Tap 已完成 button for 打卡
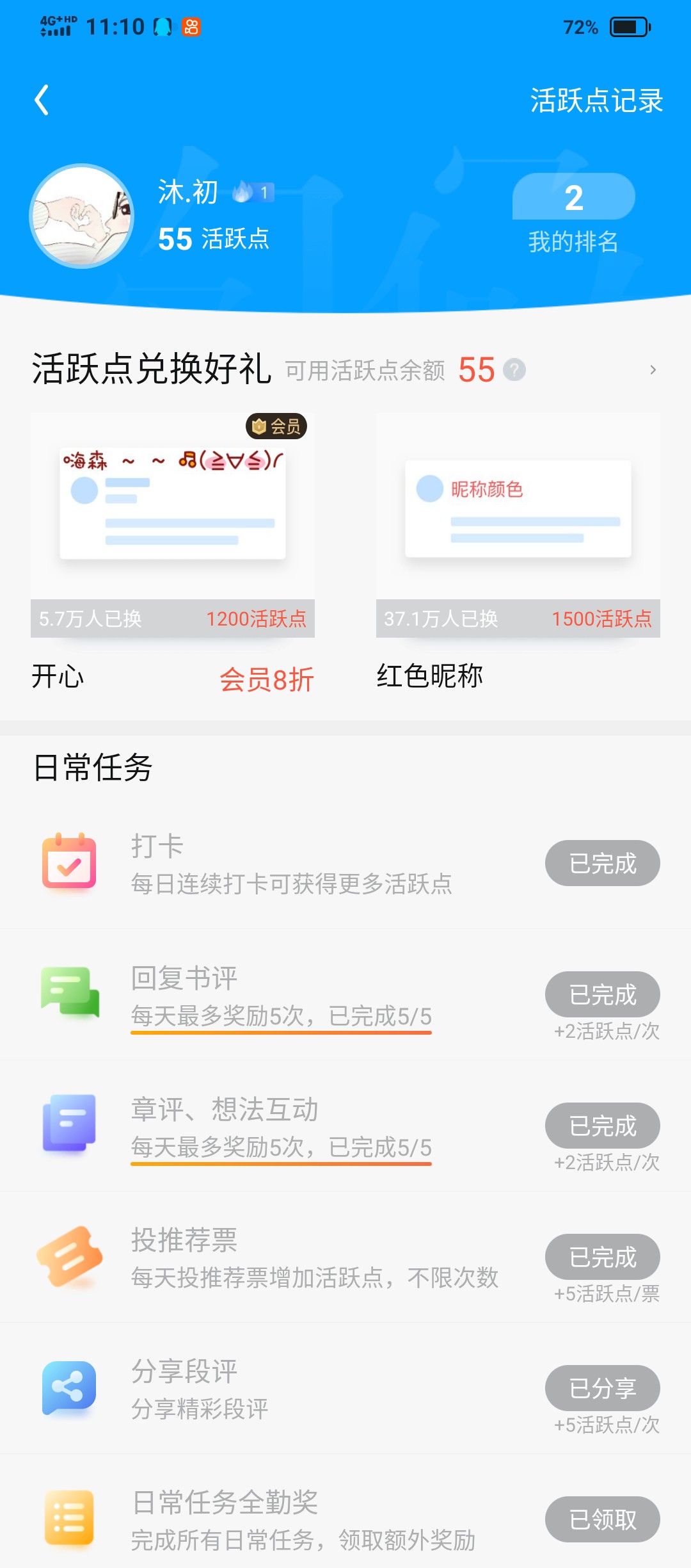The image size is (691, 1568). point(603,863)
